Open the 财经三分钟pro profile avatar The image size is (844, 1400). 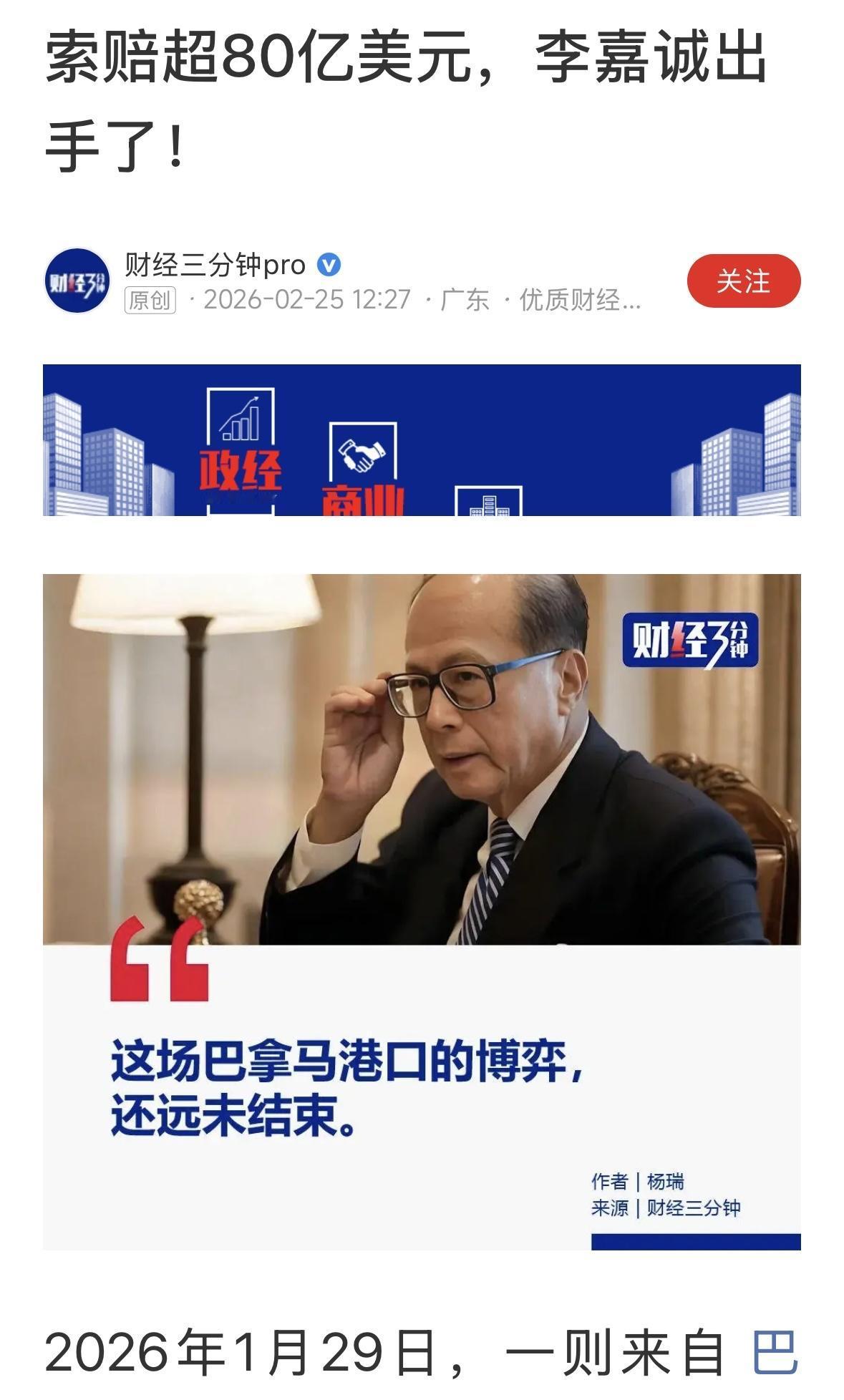78,281
